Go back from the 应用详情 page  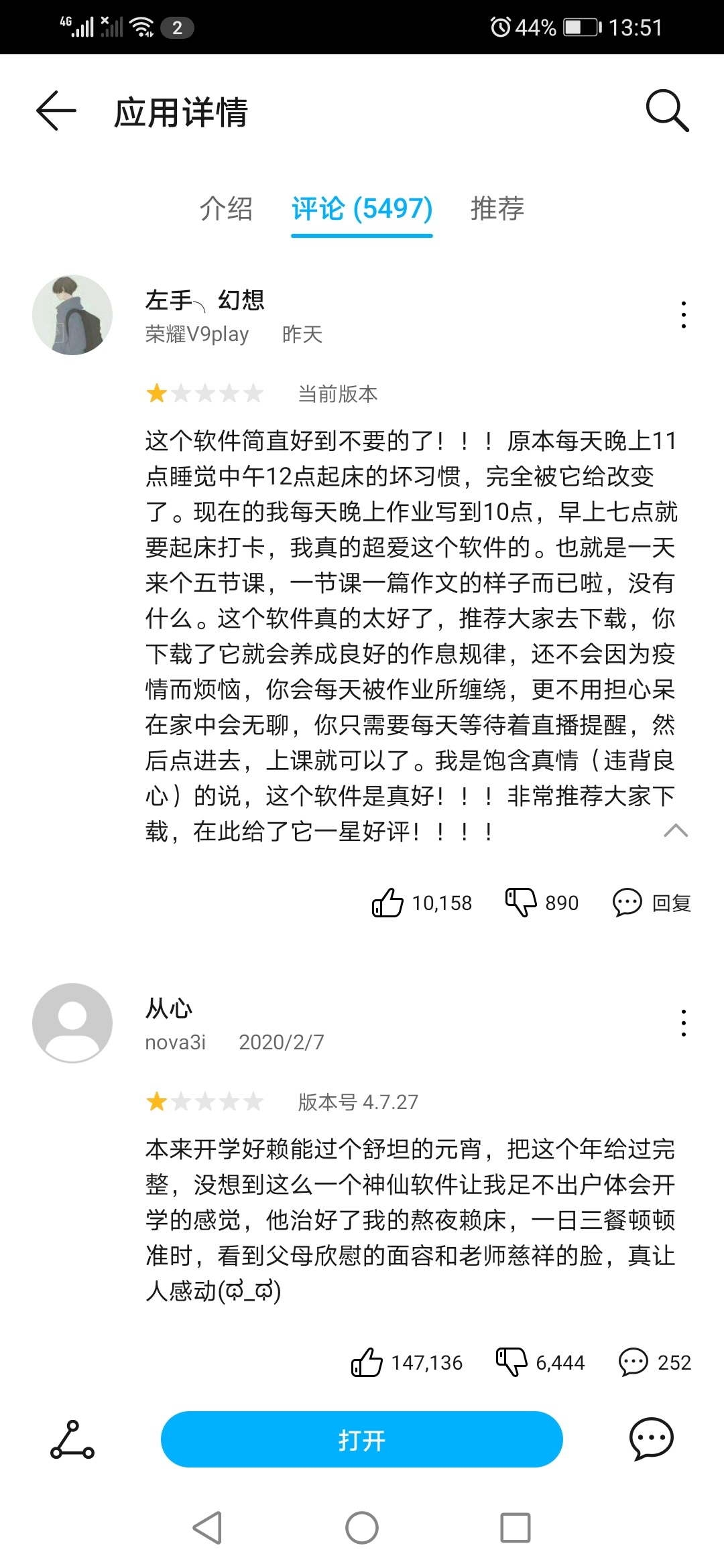click(x=56, y=111)
